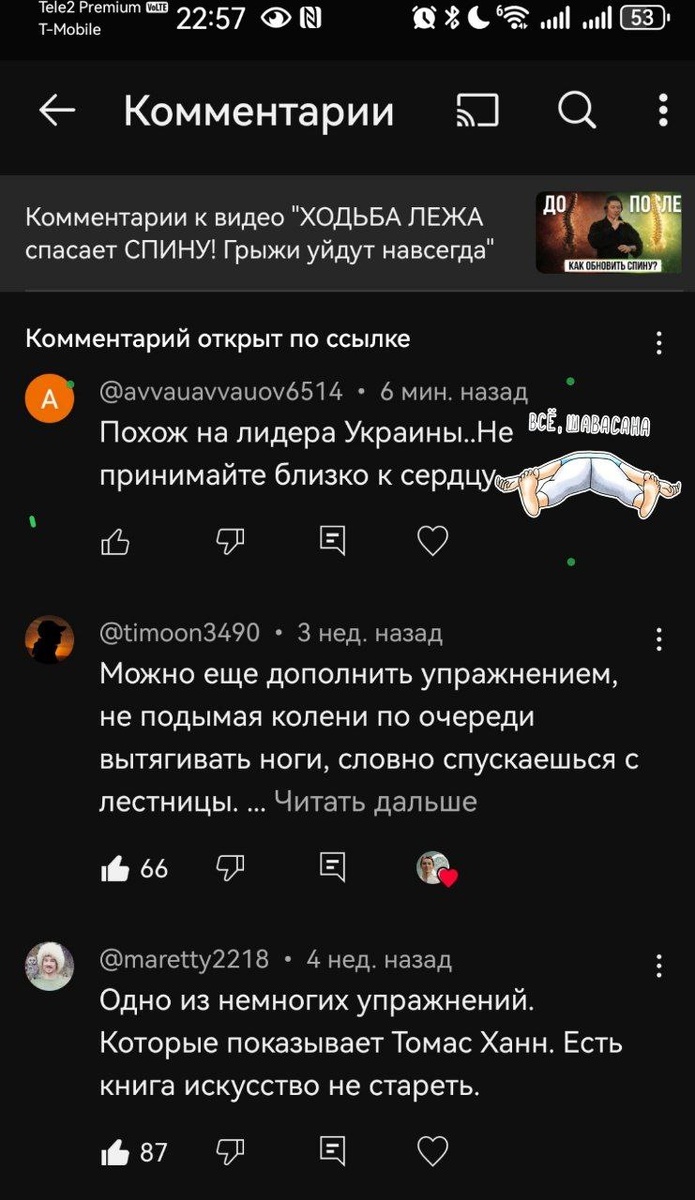695x1200 pixels.
Task: Dislike the comment by @avvauavvauov6514
Action: (227, 542)
